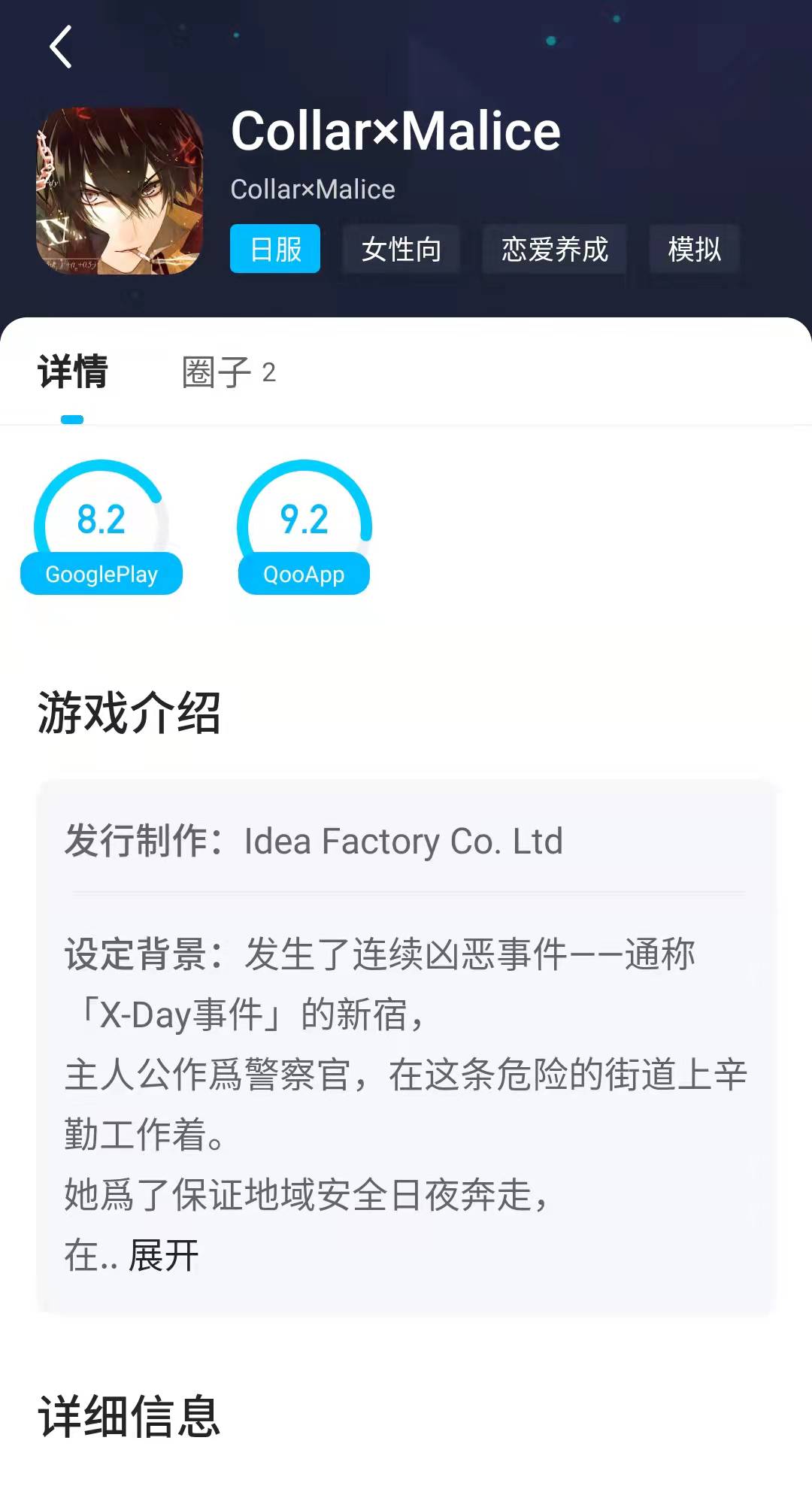812x1486 pixels.
Task: Go back using the top-left arrow
Action: click(60, 47)
